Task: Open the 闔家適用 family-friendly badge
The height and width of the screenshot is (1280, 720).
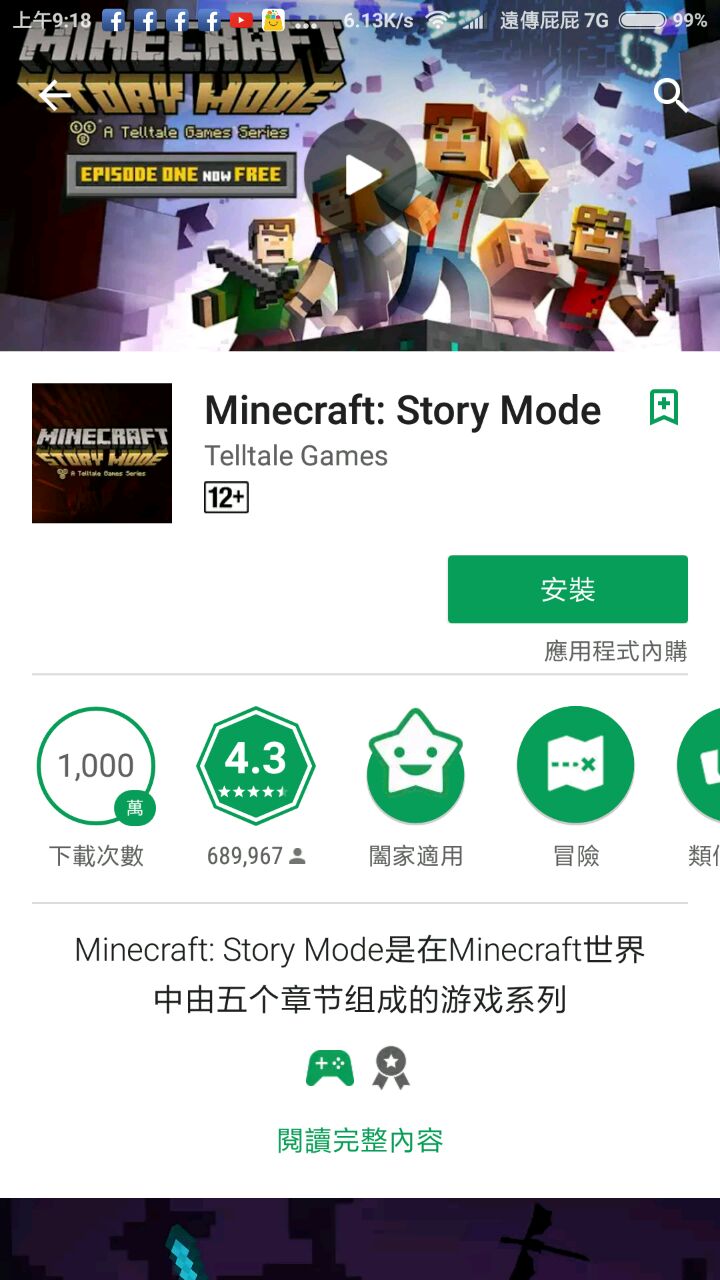Action: pyautogui.click(x=415, y=765)
